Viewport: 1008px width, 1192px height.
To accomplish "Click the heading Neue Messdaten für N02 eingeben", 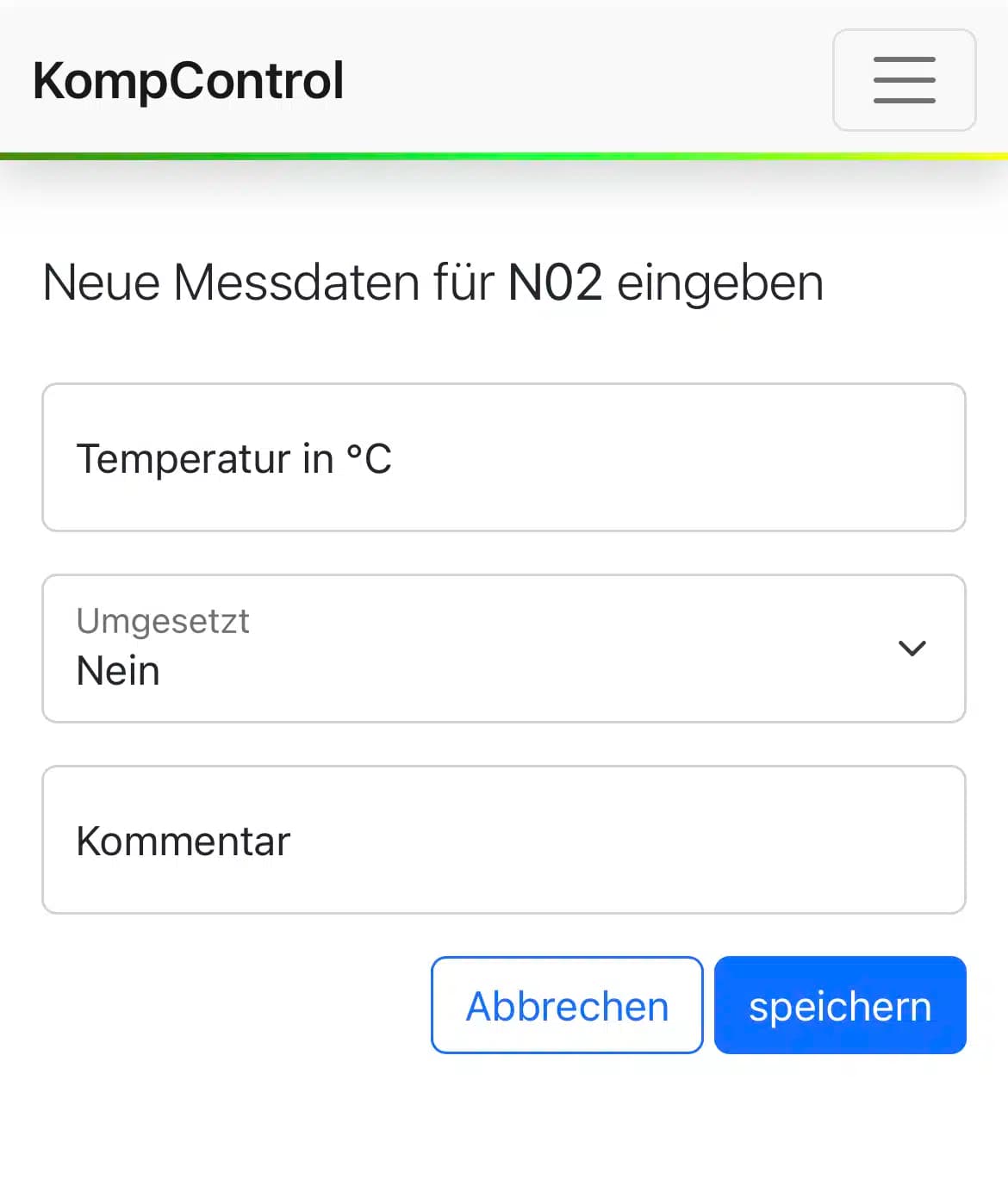I will click(431, 282).
